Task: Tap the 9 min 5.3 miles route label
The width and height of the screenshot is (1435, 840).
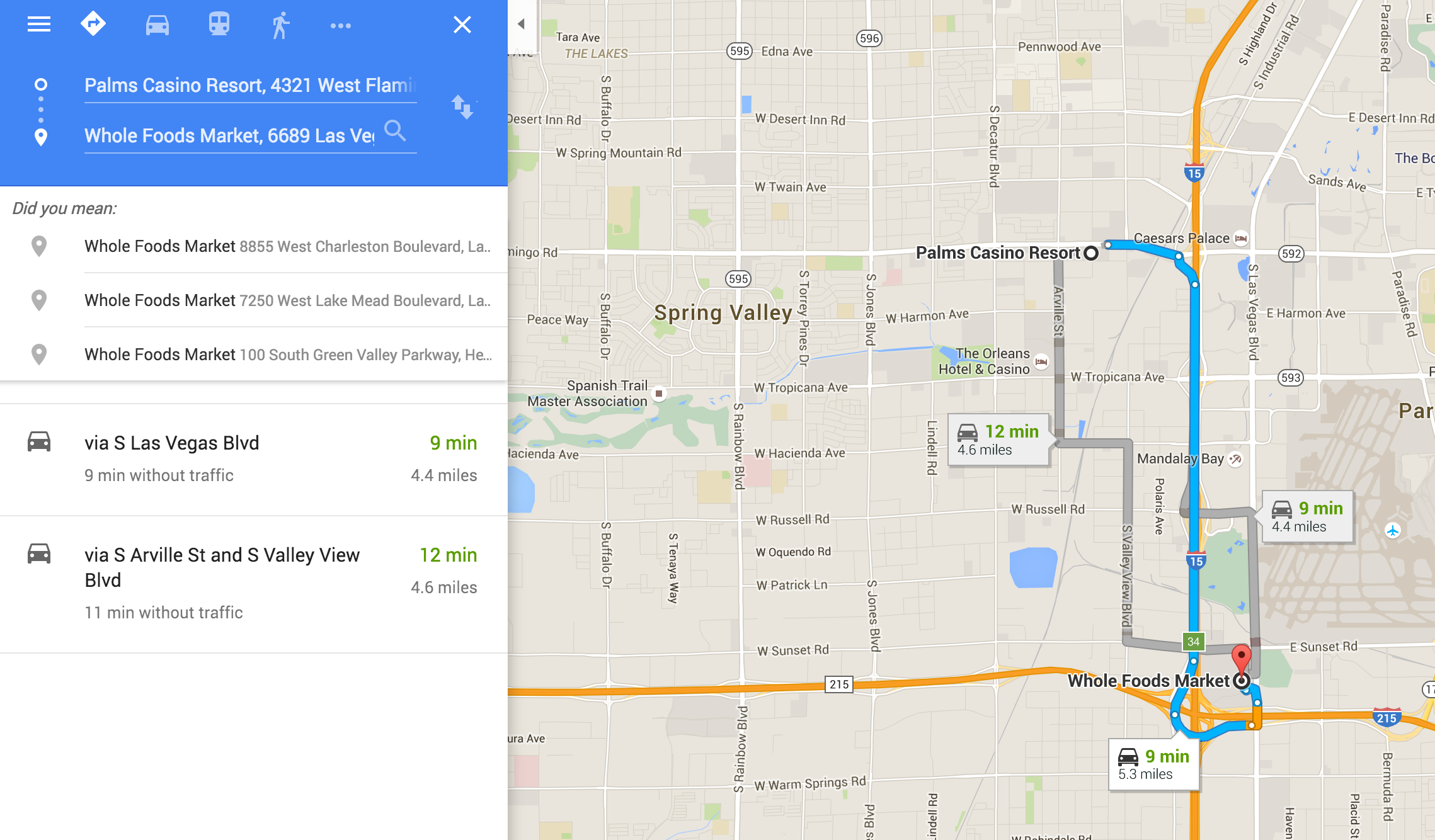Action: (1153, 764)
